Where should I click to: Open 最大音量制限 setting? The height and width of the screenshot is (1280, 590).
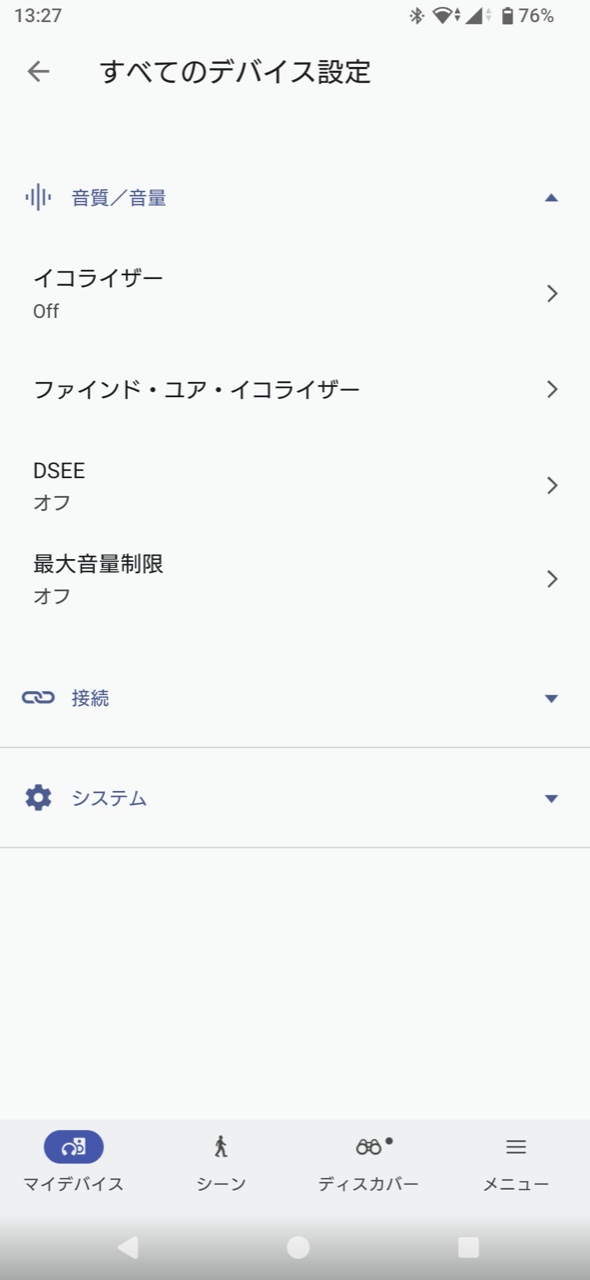(295, 579)
